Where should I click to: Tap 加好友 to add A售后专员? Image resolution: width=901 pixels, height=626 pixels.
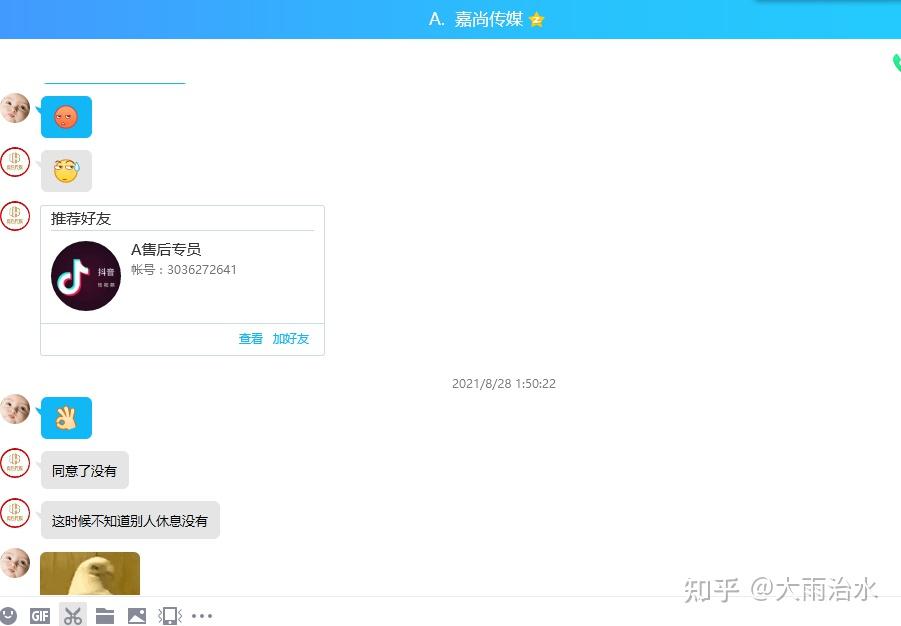[290, 339]
